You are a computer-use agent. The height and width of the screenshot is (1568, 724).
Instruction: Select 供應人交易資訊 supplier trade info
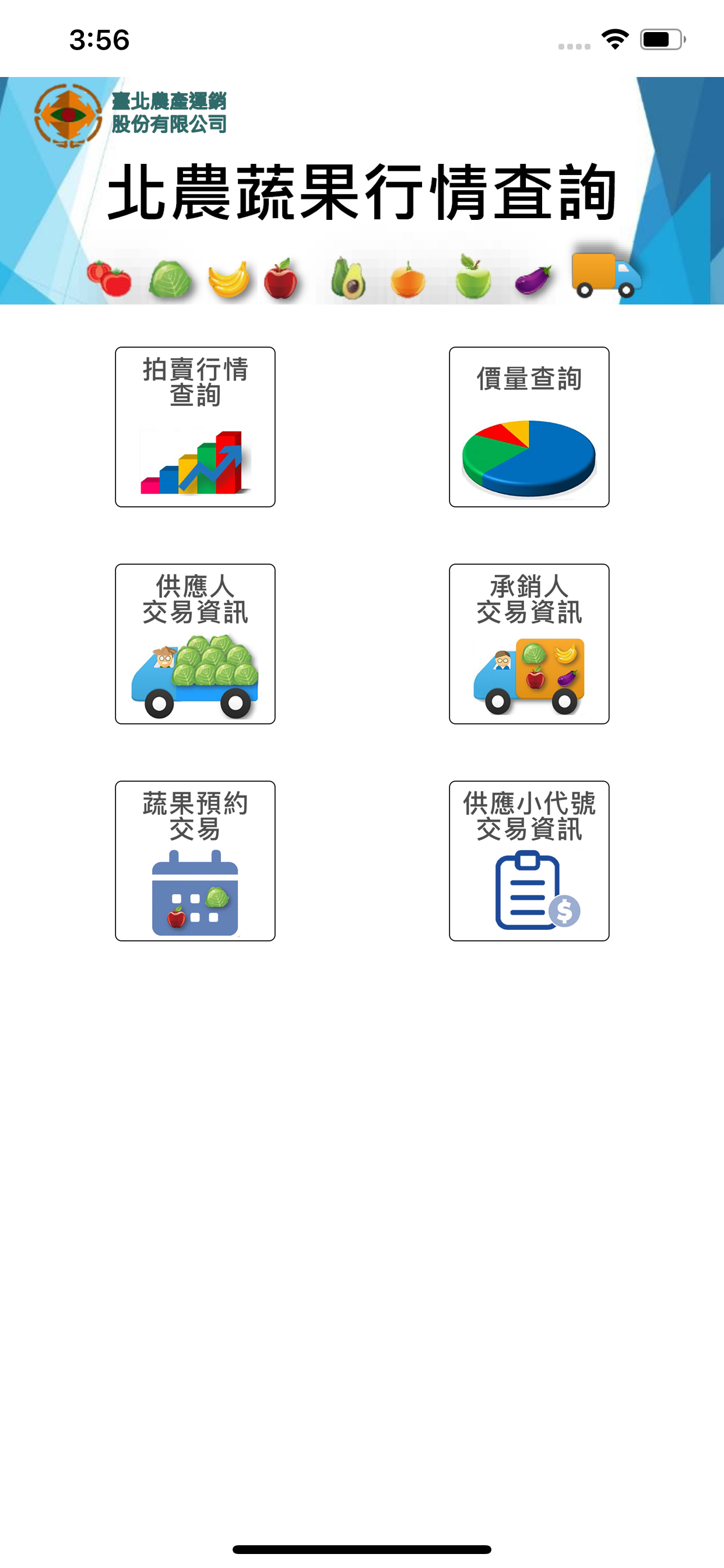(195, 644)
